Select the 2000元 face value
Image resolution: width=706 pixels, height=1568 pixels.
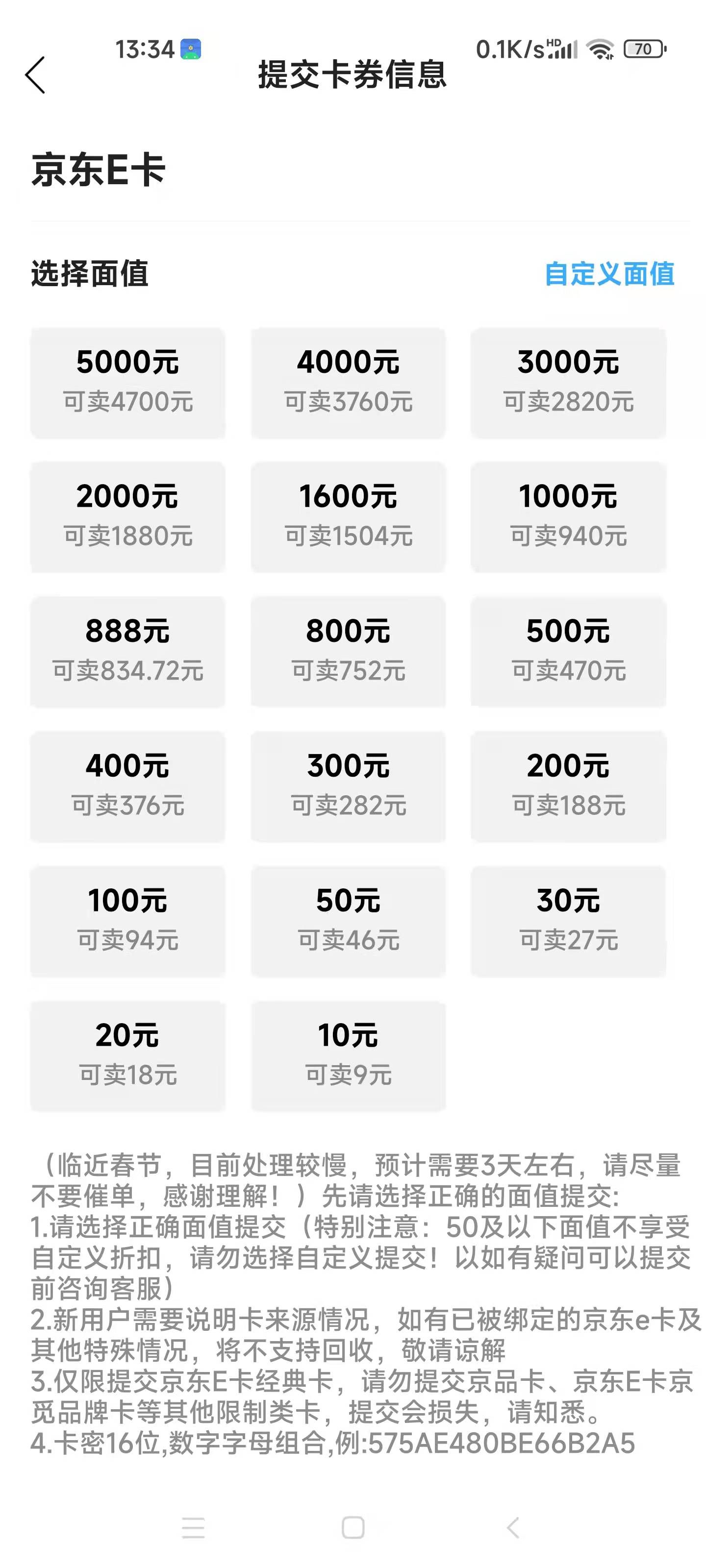(128, 517)
